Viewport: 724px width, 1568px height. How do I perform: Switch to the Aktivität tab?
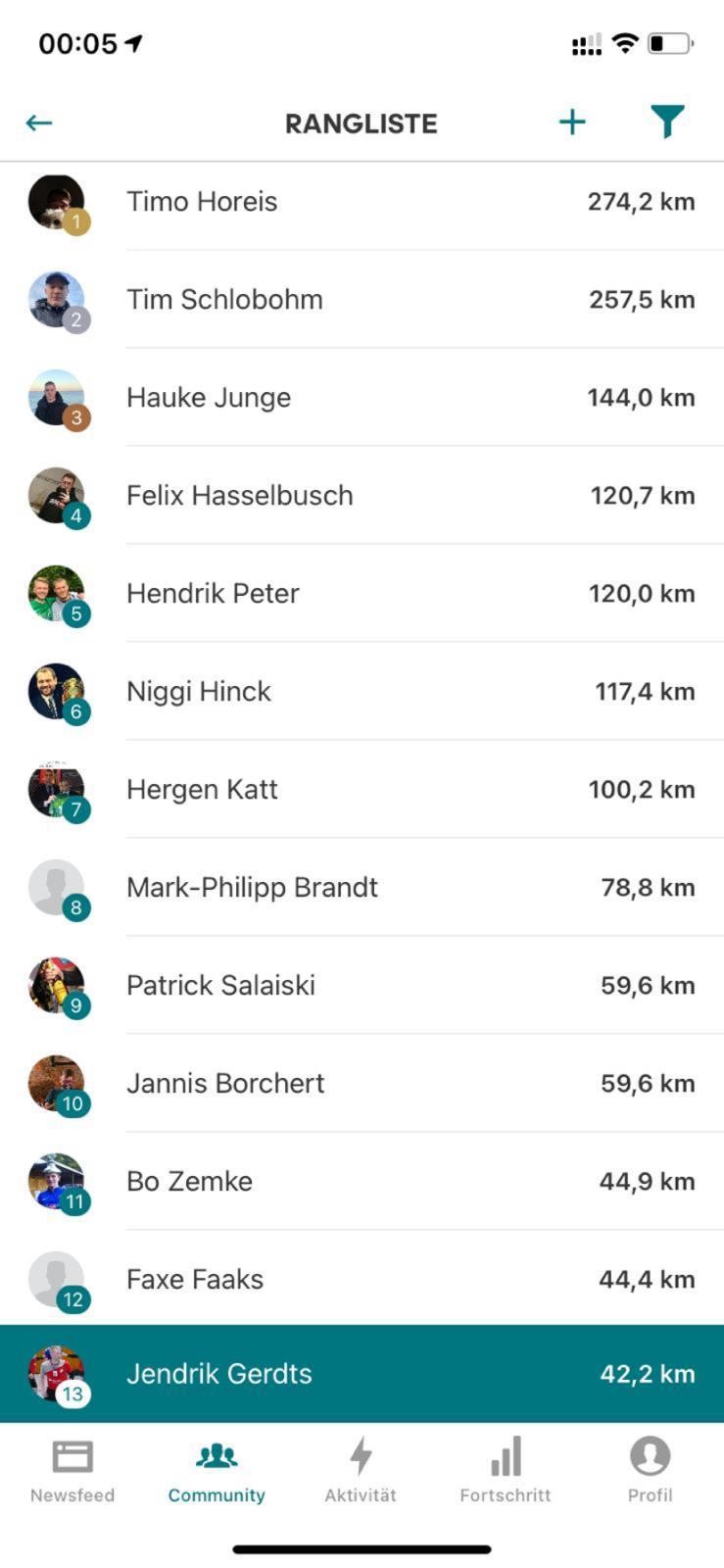click(x=361, y=1470)
